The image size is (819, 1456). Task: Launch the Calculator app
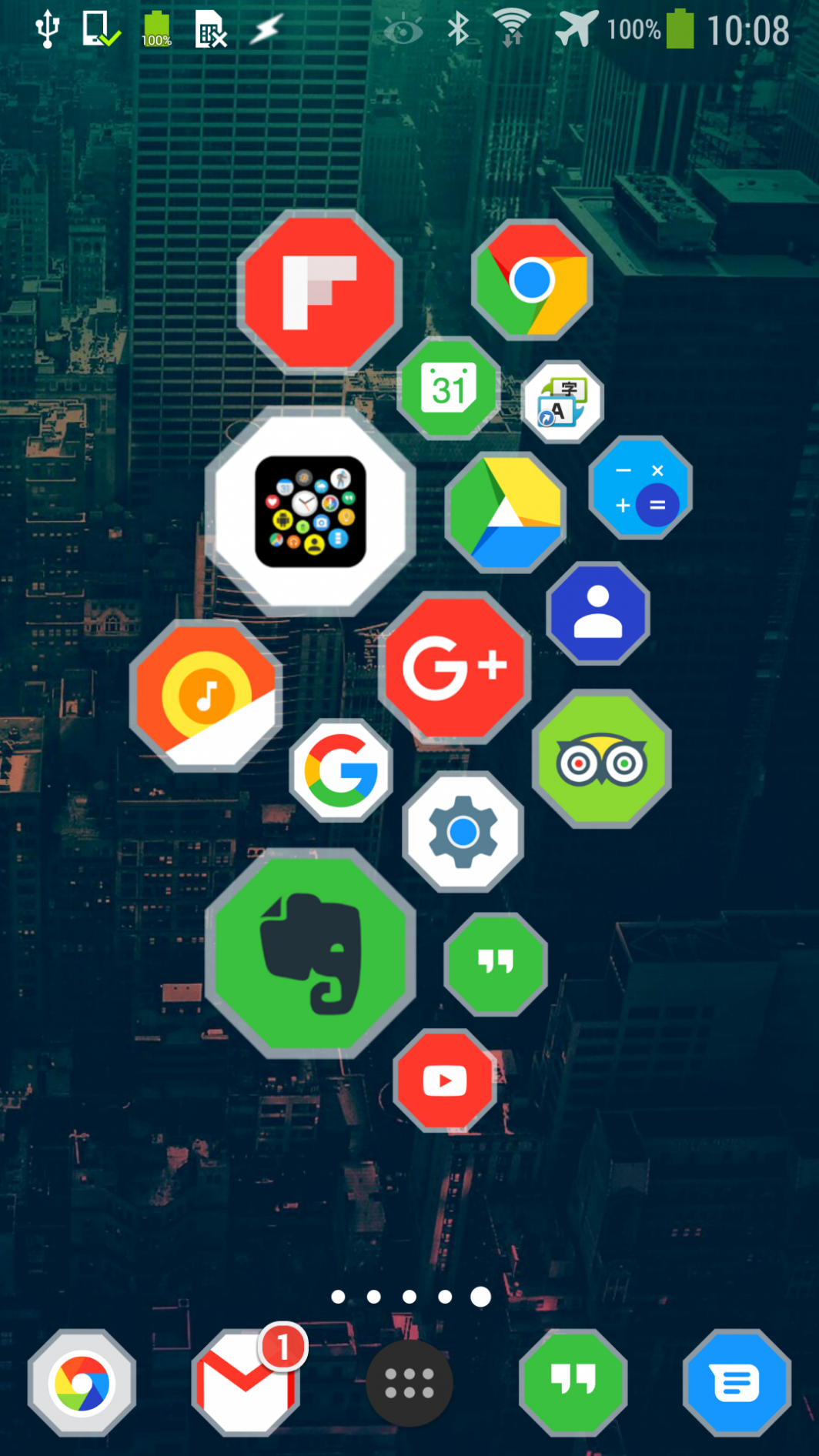coord(640,489)
